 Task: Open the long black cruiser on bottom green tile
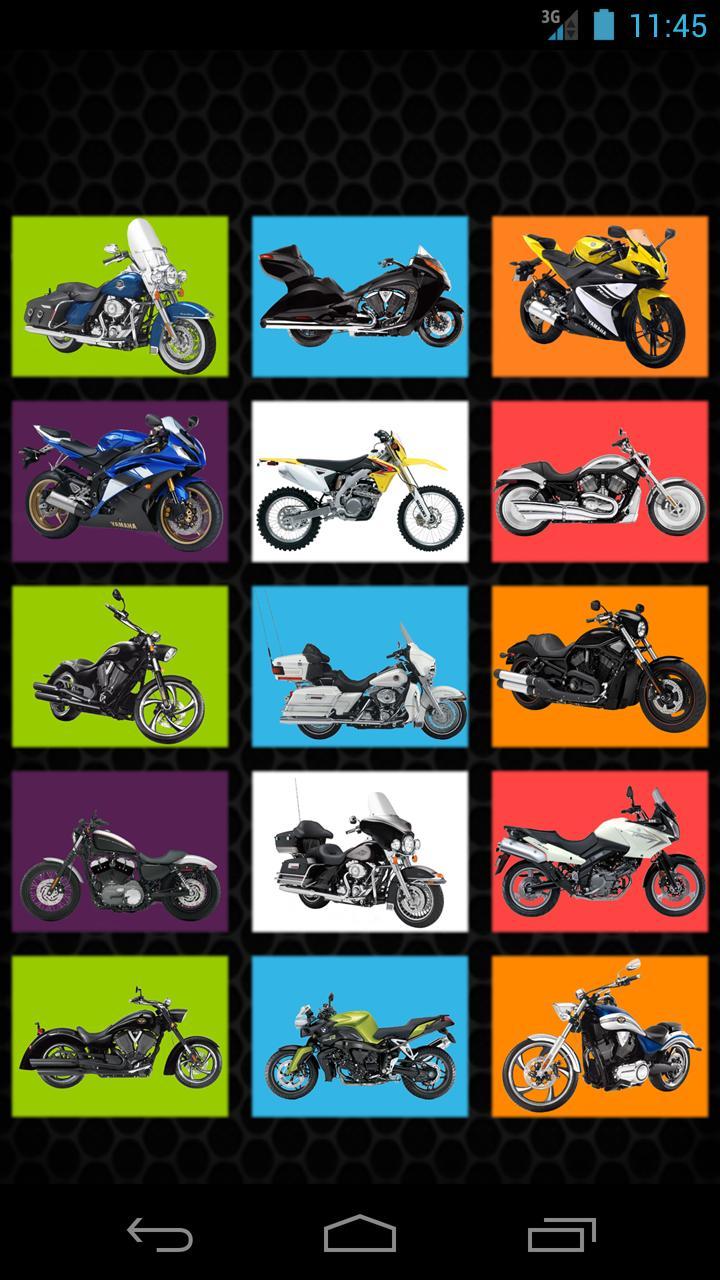(120, 1036)
